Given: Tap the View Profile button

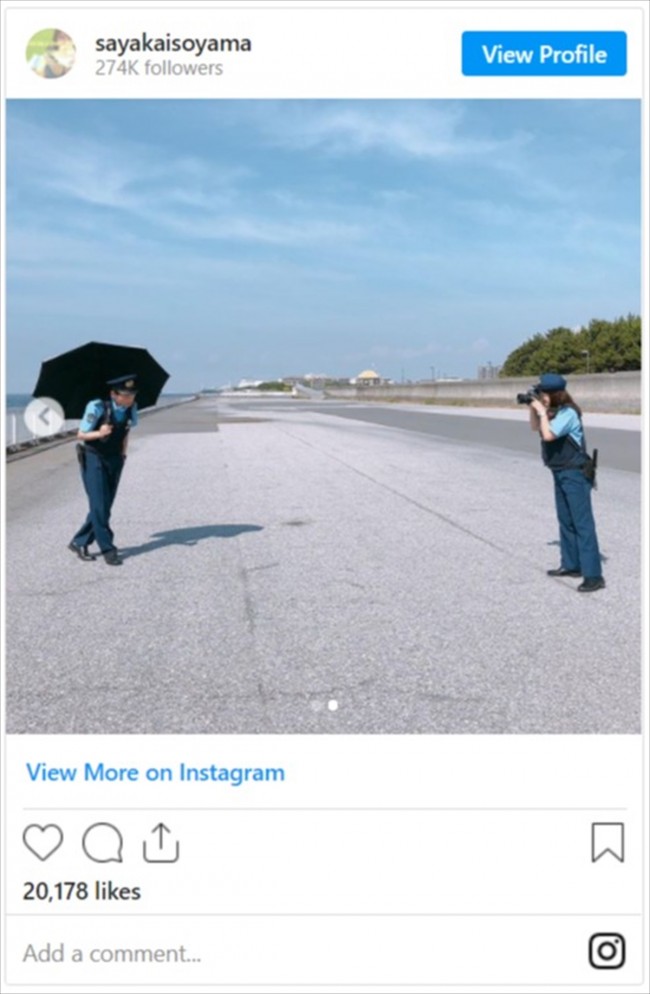Looking at the screenshot, I should (543, 54).
